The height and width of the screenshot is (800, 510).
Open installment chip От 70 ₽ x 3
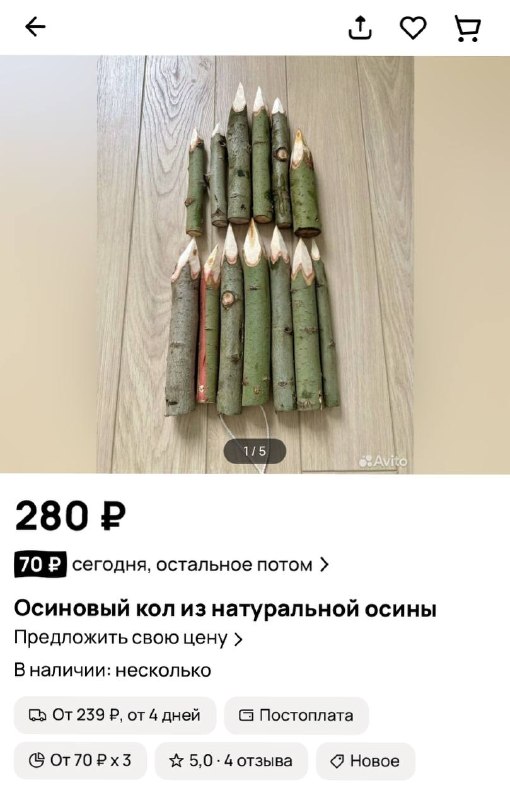(x=80, y=761)
